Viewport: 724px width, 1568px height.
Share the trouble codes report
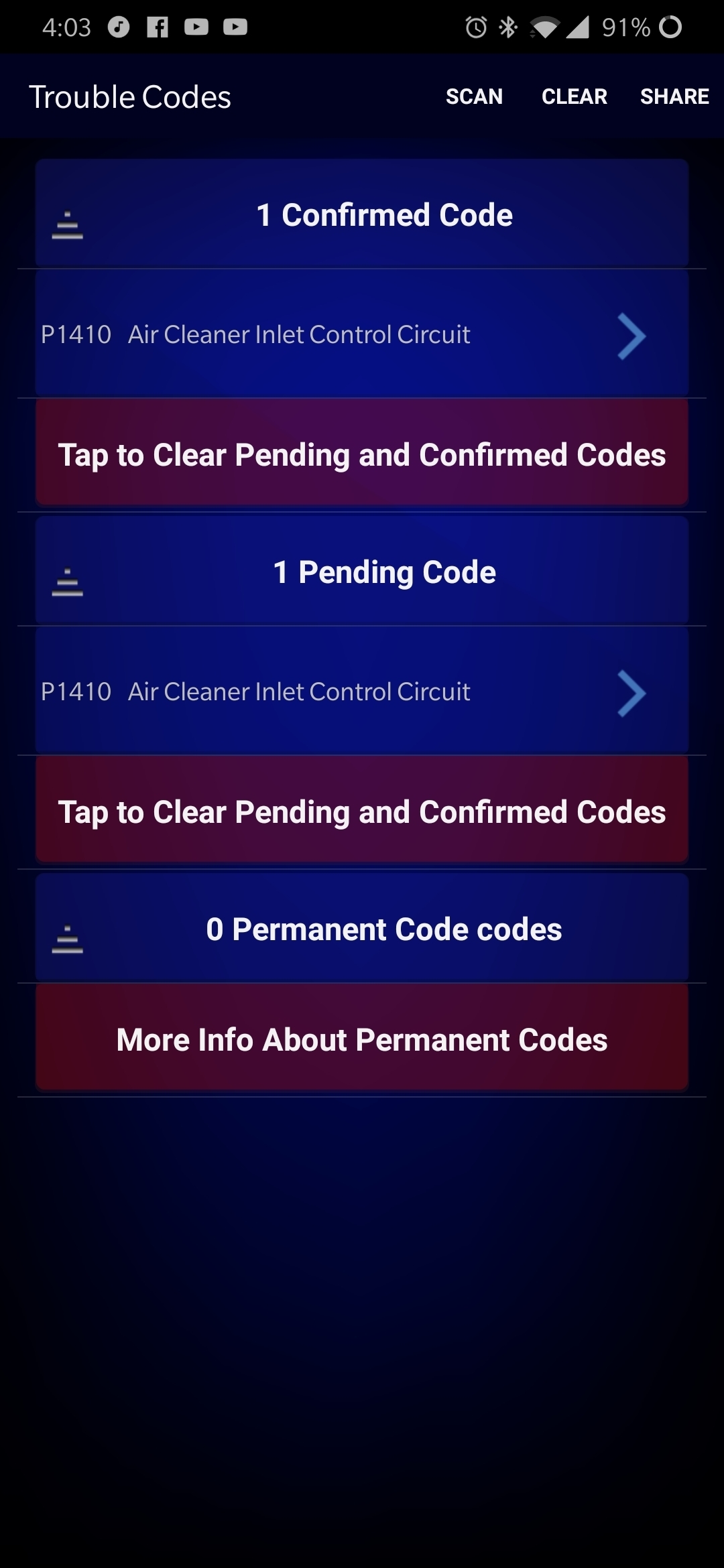(x=674, y=96)
